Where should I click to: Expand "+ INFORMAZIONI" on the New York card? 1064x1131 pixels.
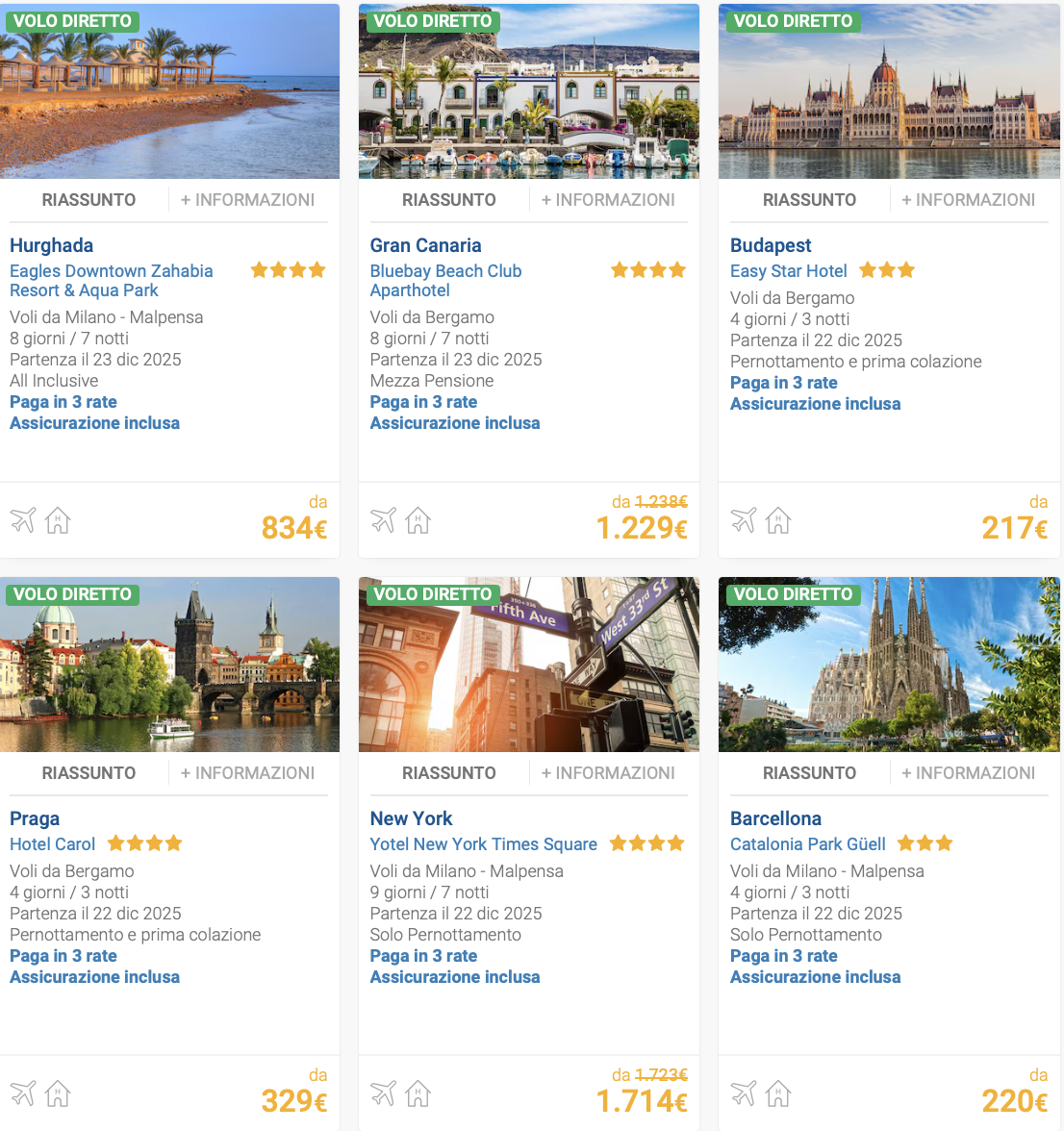click(x=609, y=772)
